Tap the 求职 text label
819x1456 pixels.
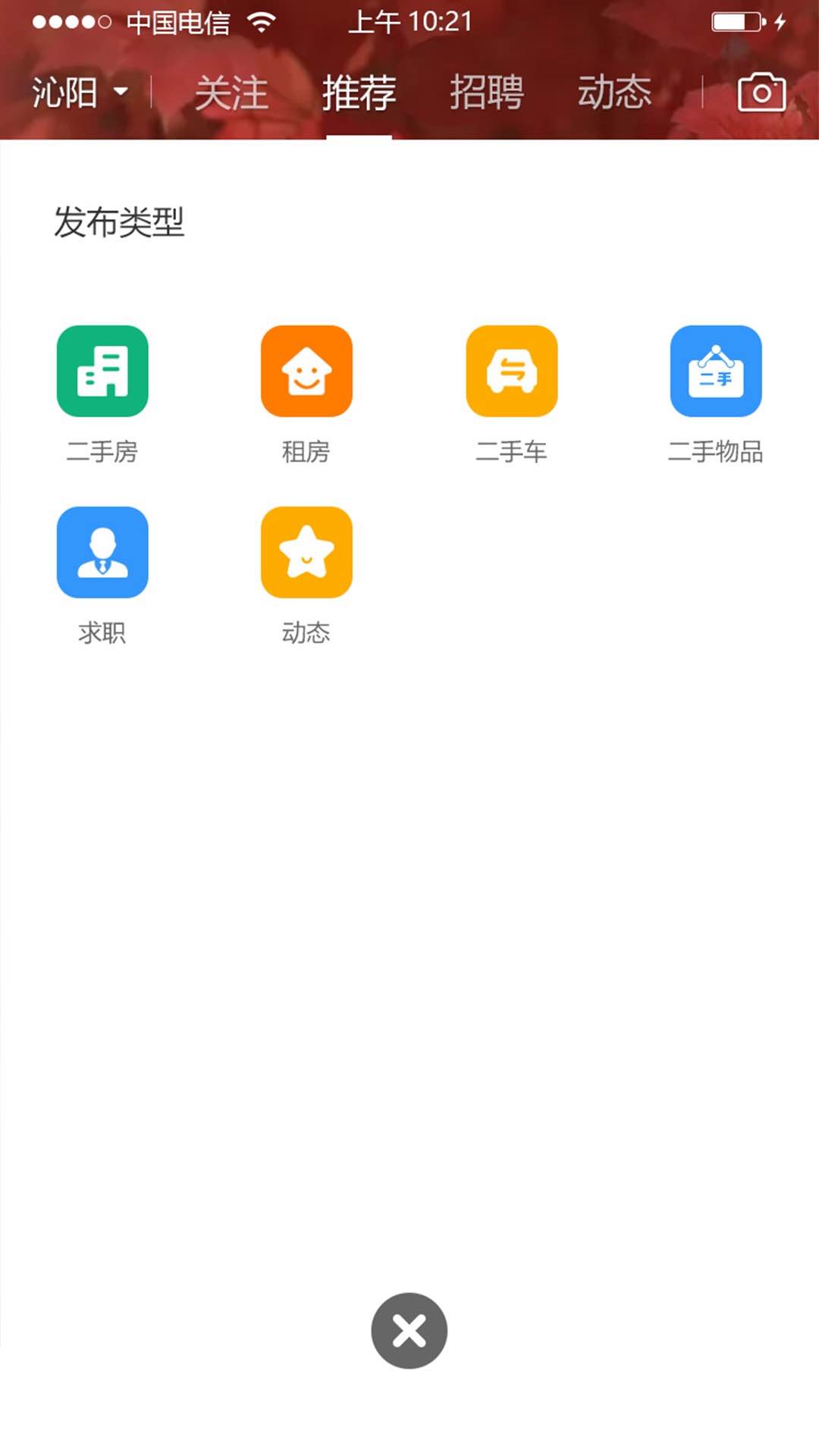pos(102,632)
